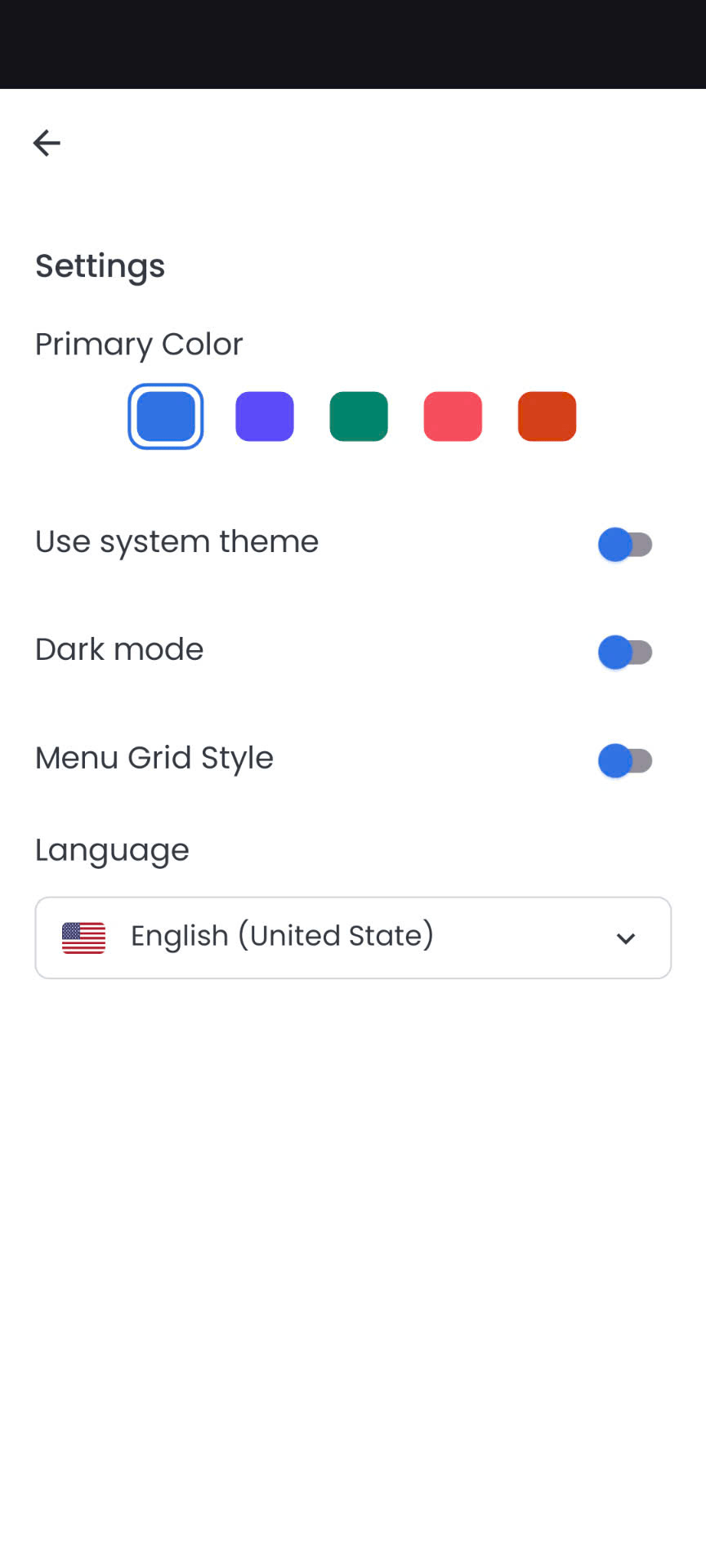Select the orange primary color

click(547, 416)
